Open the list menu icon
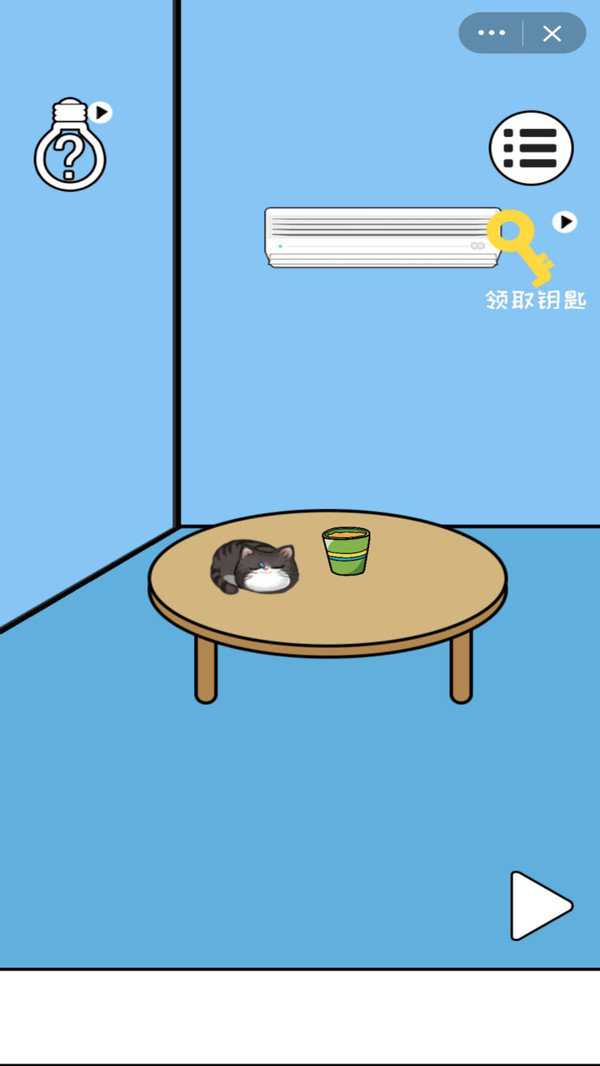The width and height of the screenshot is (600, 1066). [x=530, y=148]
